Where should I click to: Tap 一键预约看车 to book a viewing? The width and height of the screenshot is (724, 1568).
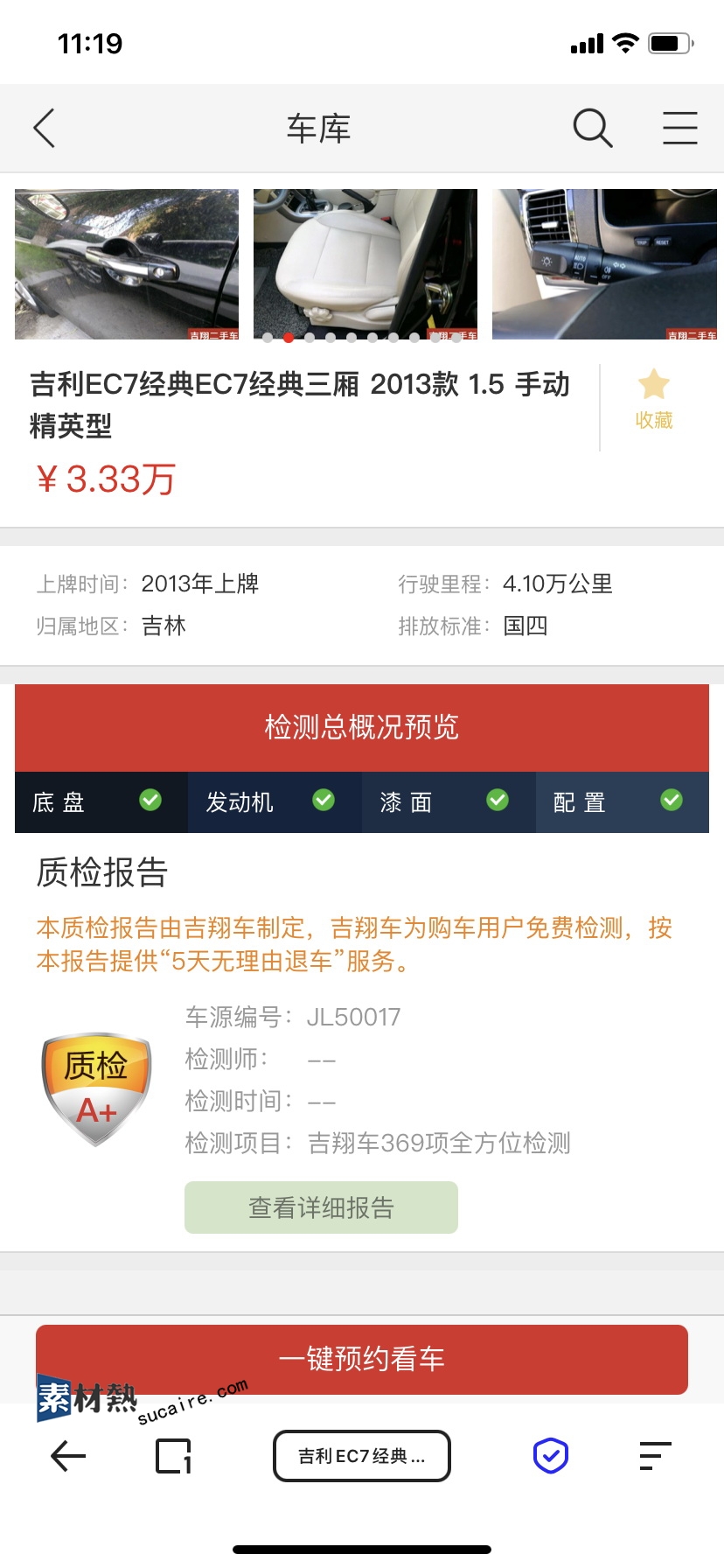click(362, 1359)
